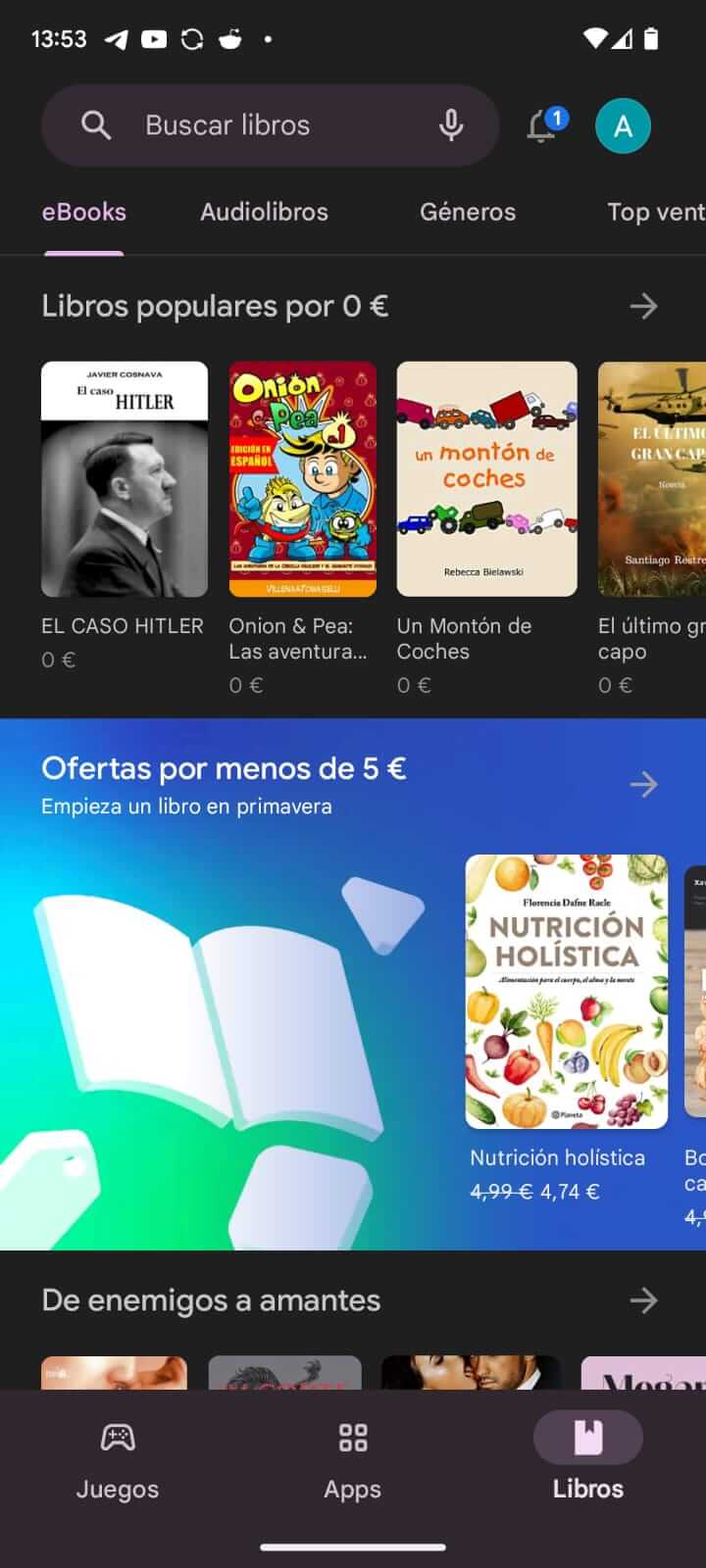Select the Libros bottom tab
The height and width of the screenshot is (1568, 706).
(x=588, y=1460)
